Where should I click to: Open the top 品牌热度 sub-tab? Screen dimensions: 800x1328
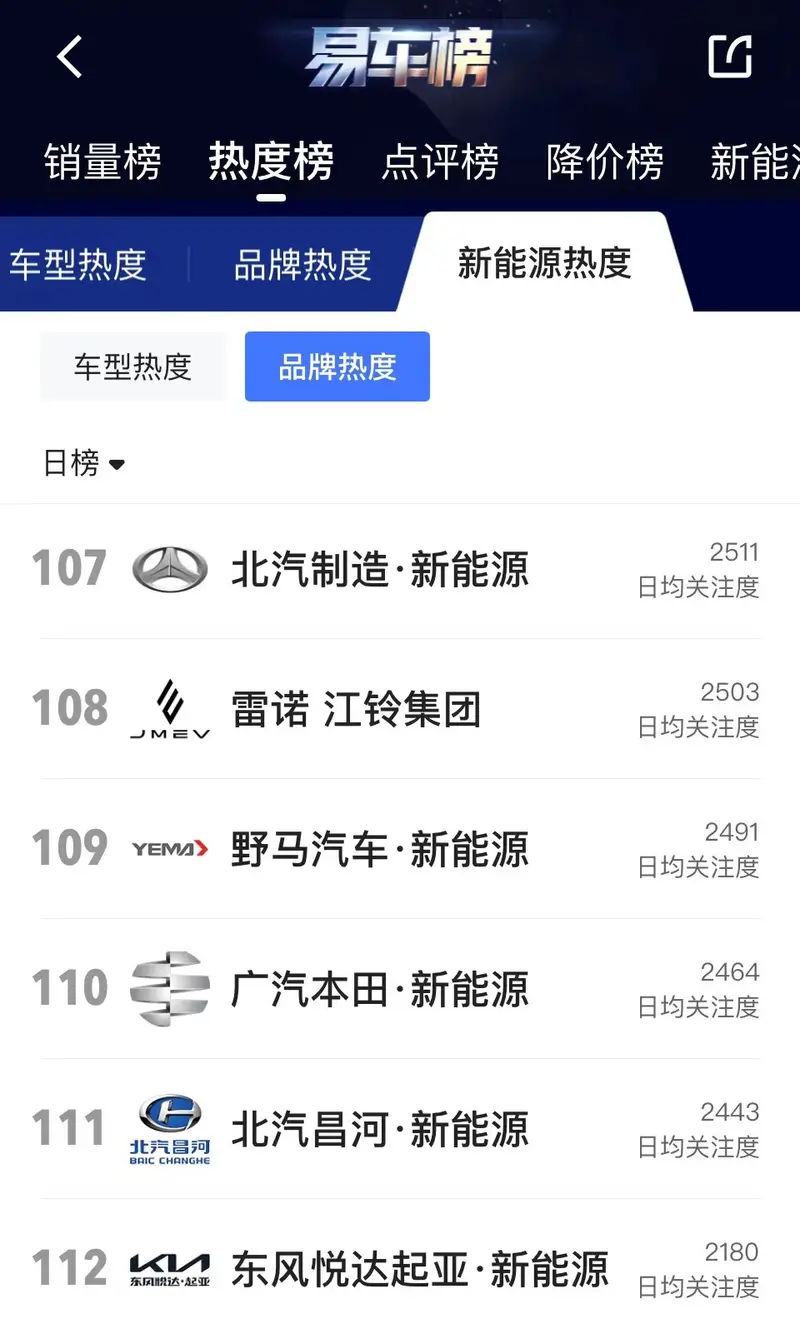click(x=302, y=265)
